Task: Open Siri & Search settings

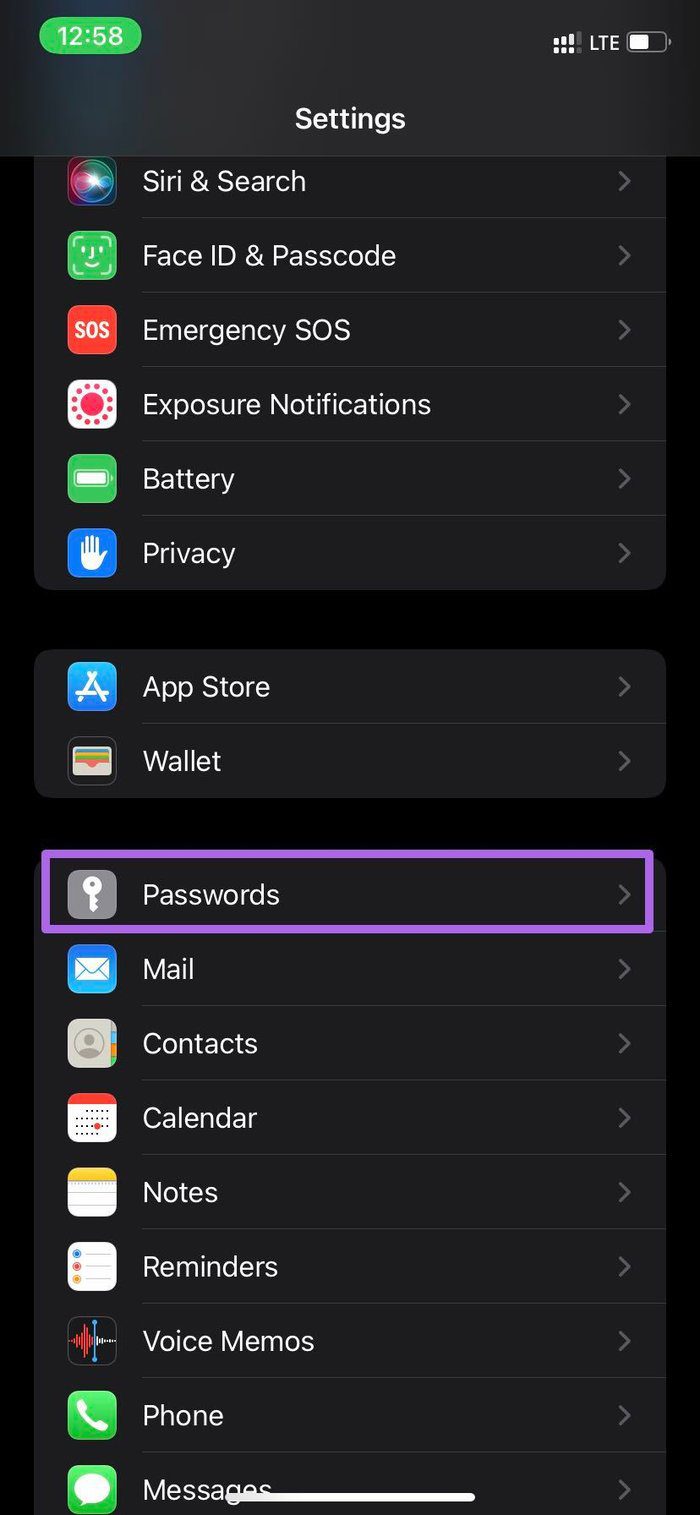Action: (x=350, y=181)
